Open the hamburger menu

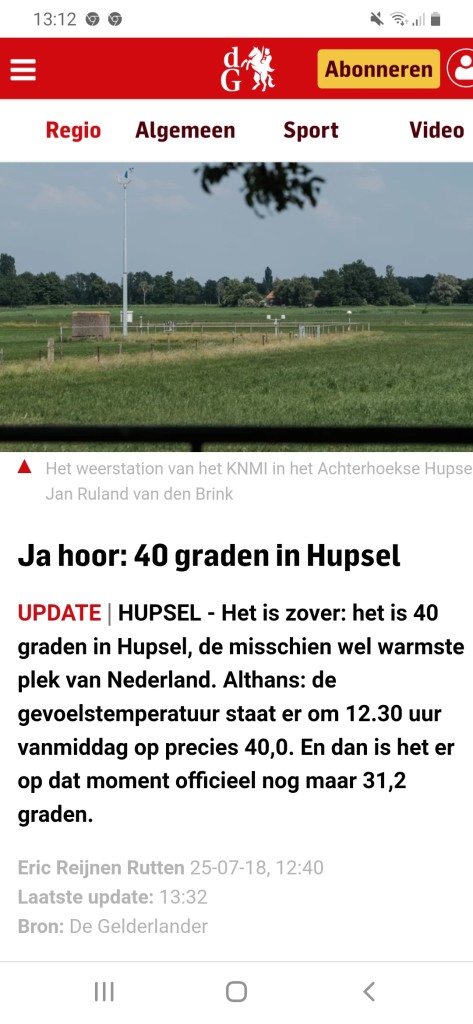click(23, 69)
